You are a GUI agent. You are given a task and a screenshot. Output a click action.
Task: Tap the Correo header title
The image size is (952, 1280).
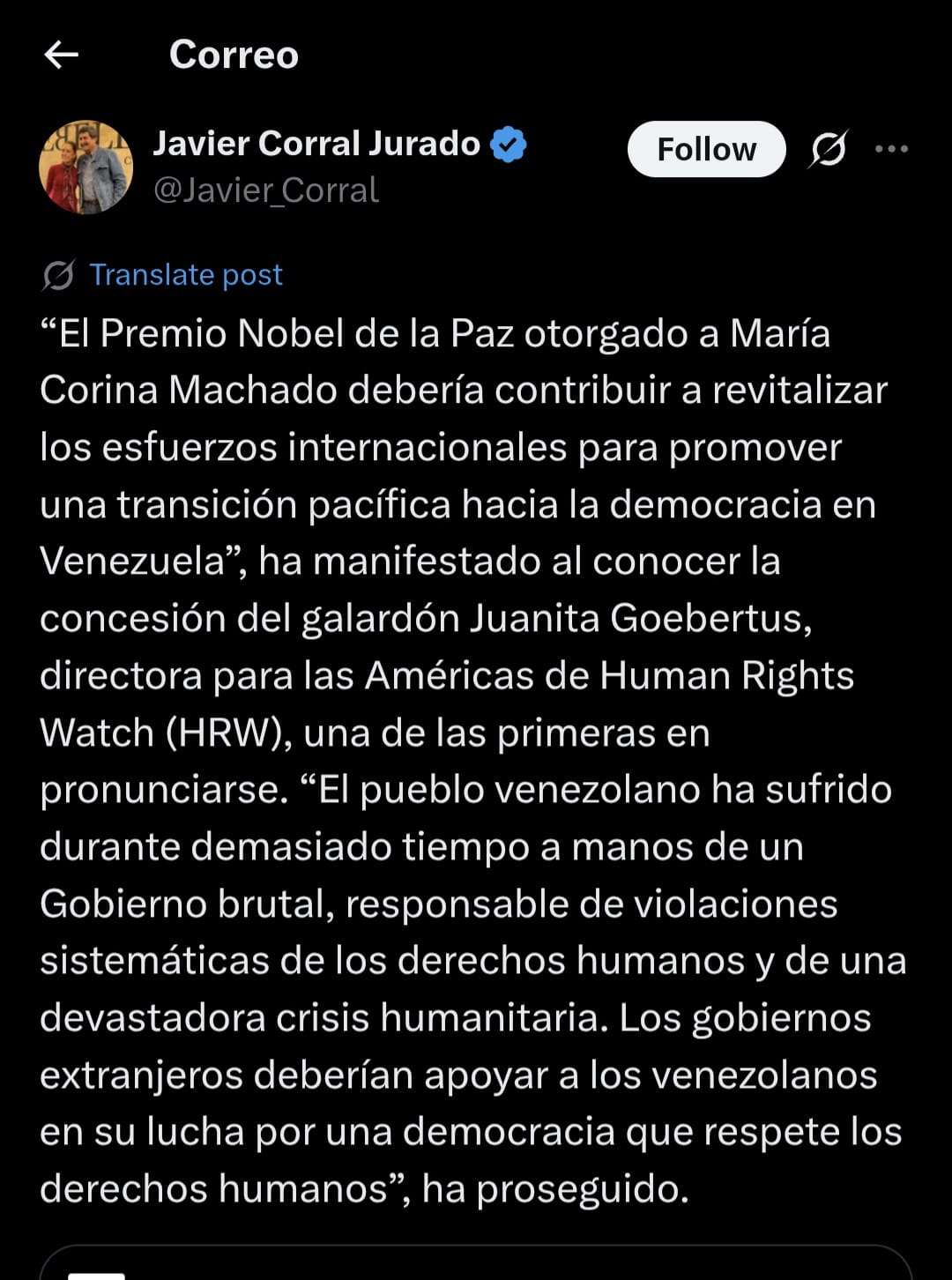tap(234, 55)
